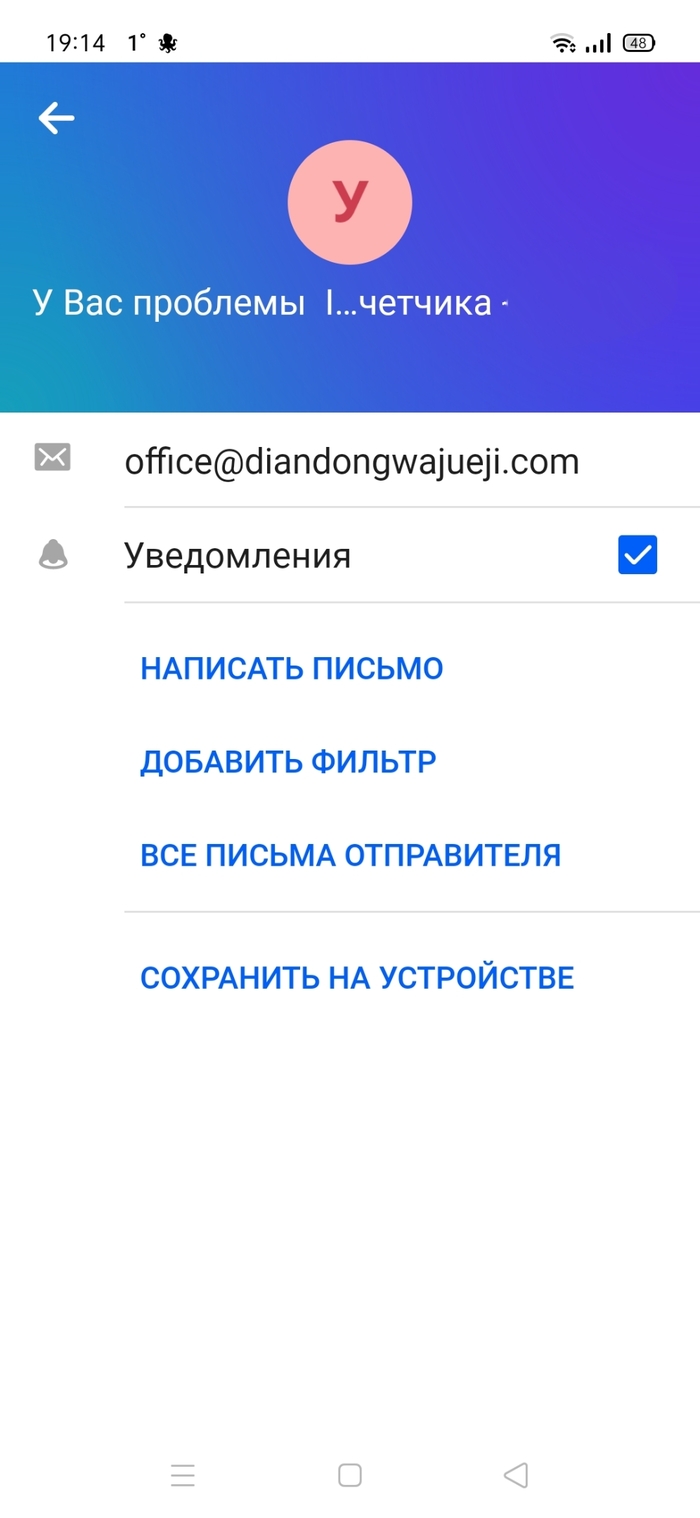Viewport: 700px width, 1518px height.
Task: Choose СОХРАНИТЬ НА УСТРОЙСТВЕ
Action: [x=357, y=978]
